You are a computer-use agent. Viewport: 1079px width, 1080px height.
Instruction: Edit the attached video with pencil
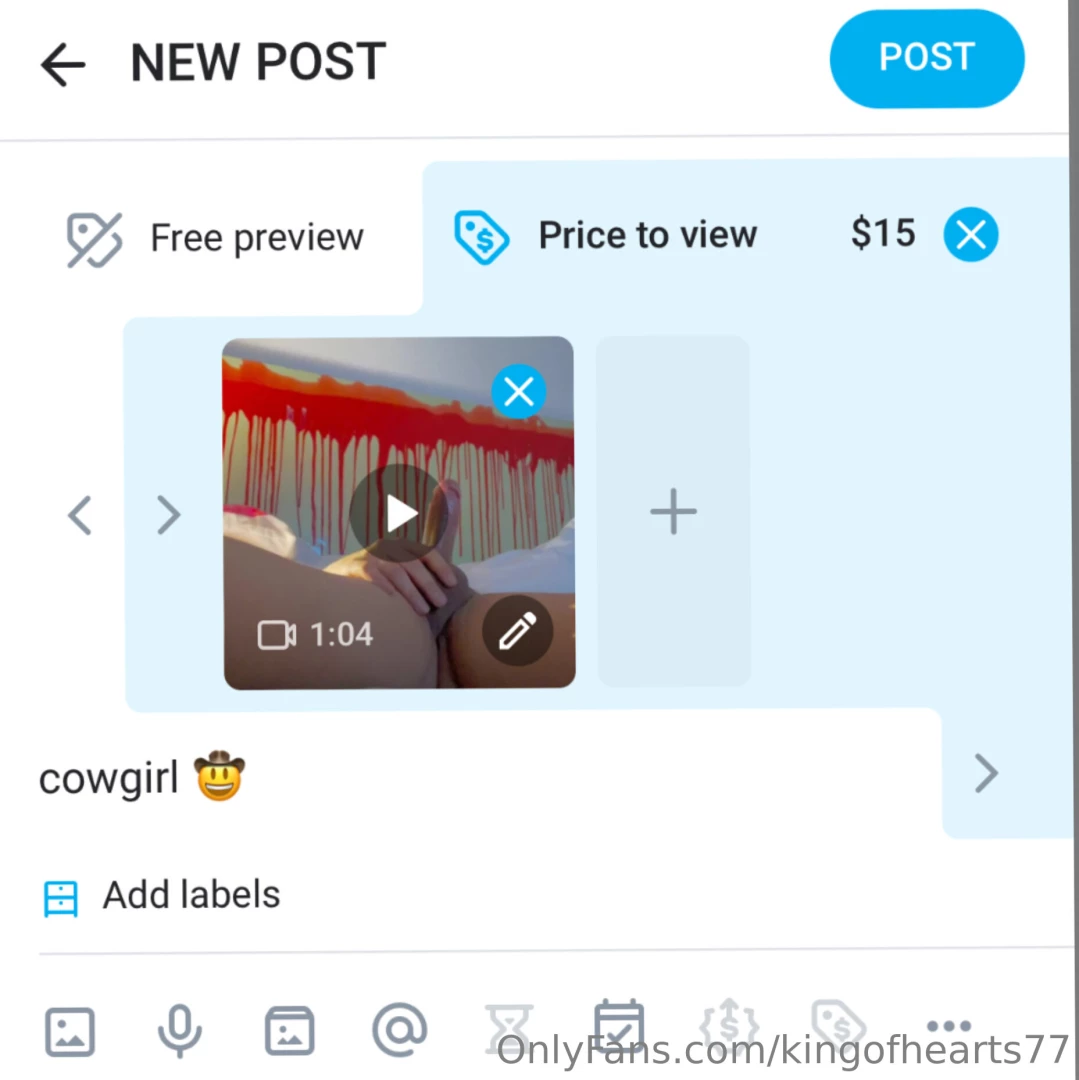(x=517, y=631)
